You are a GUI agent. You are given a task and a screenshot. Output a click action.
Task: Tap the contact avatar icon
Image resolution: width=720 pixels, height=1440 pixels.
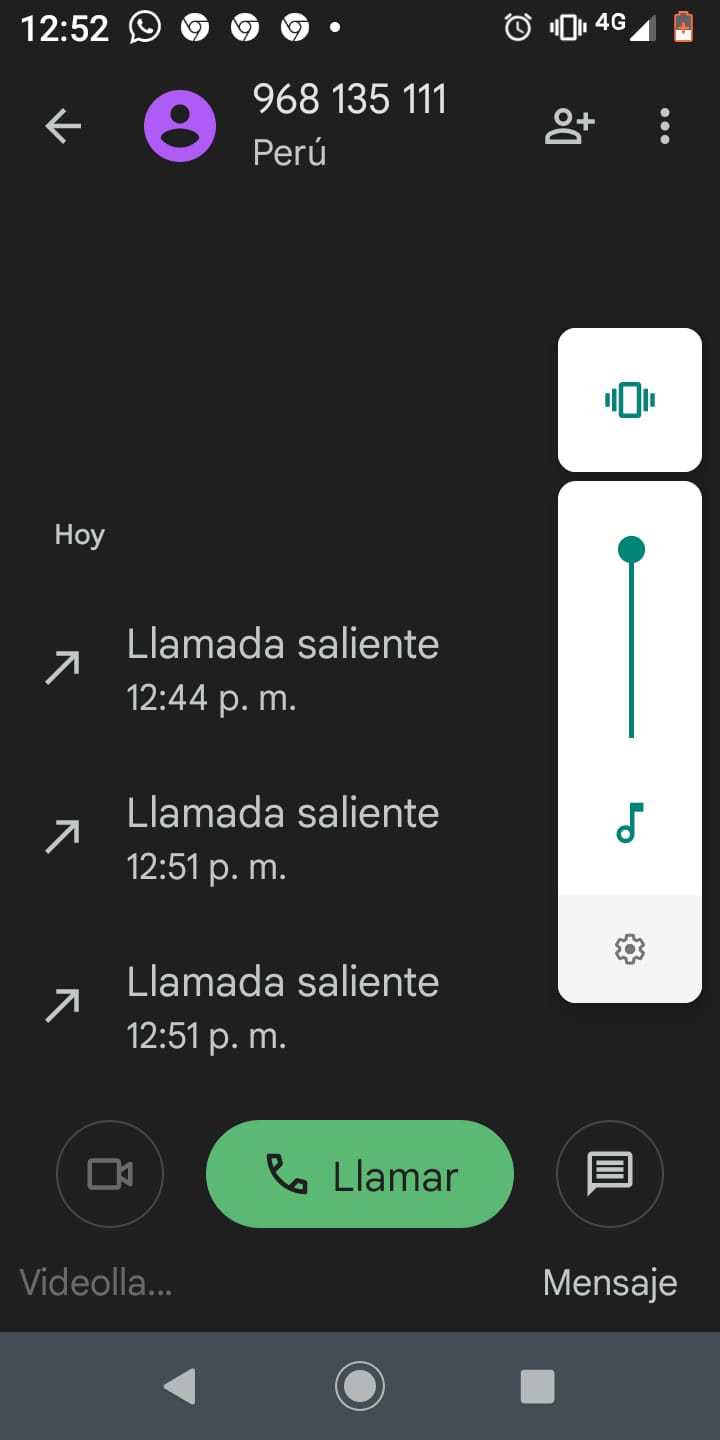pos(180,126)
